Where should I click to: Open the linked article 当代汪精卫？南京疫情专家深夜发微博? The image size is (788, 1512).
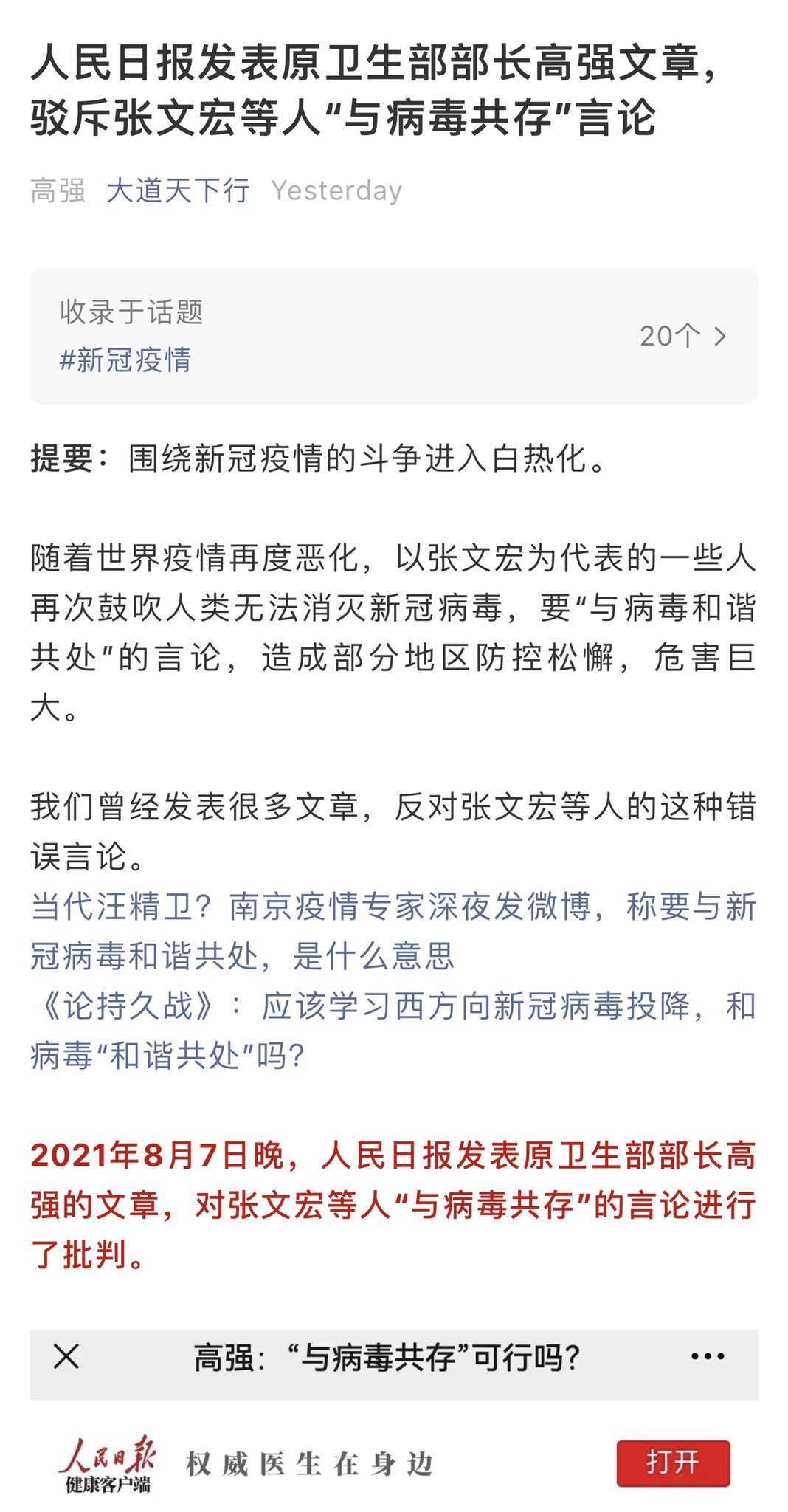[393, 931]
